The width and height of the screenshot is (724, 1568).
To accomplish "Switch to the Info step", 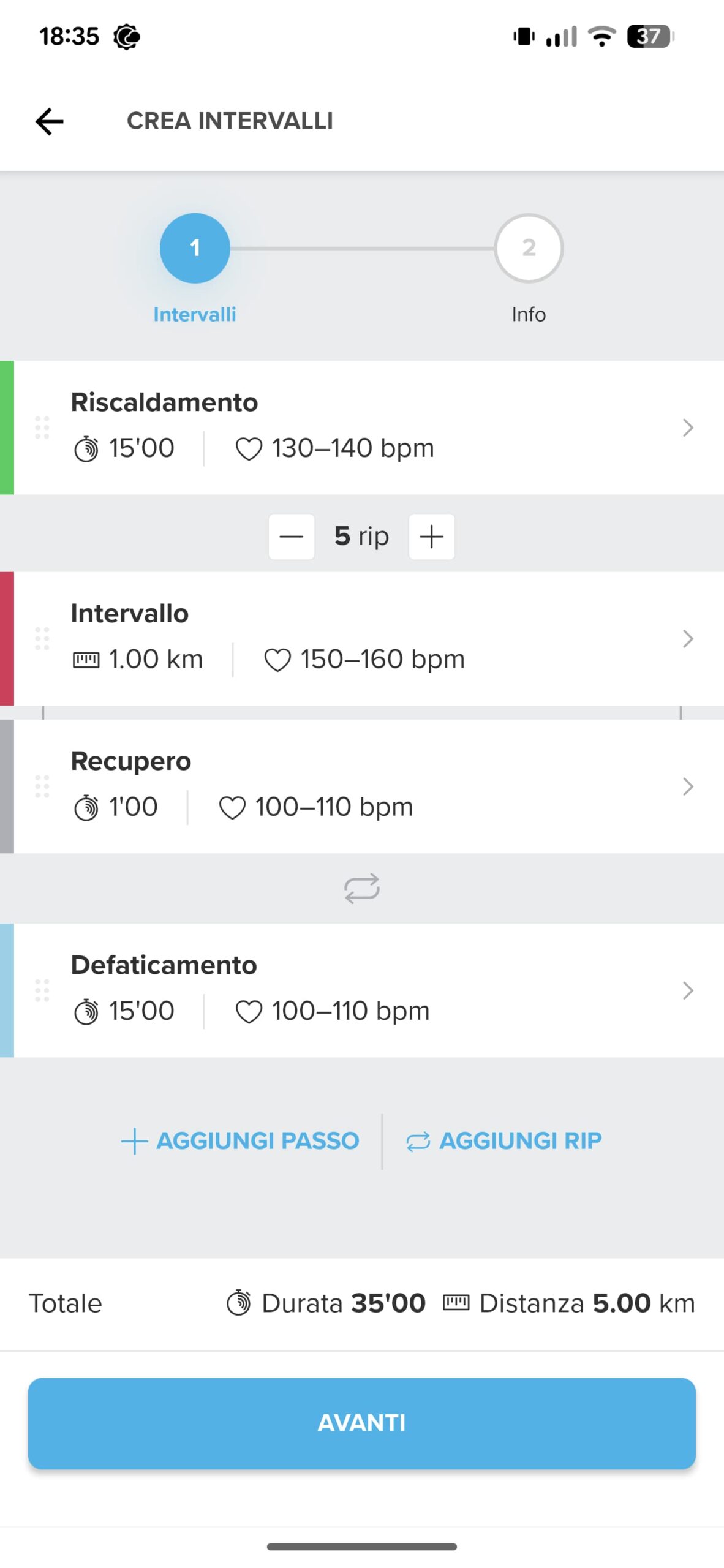I will pos(529,248).
